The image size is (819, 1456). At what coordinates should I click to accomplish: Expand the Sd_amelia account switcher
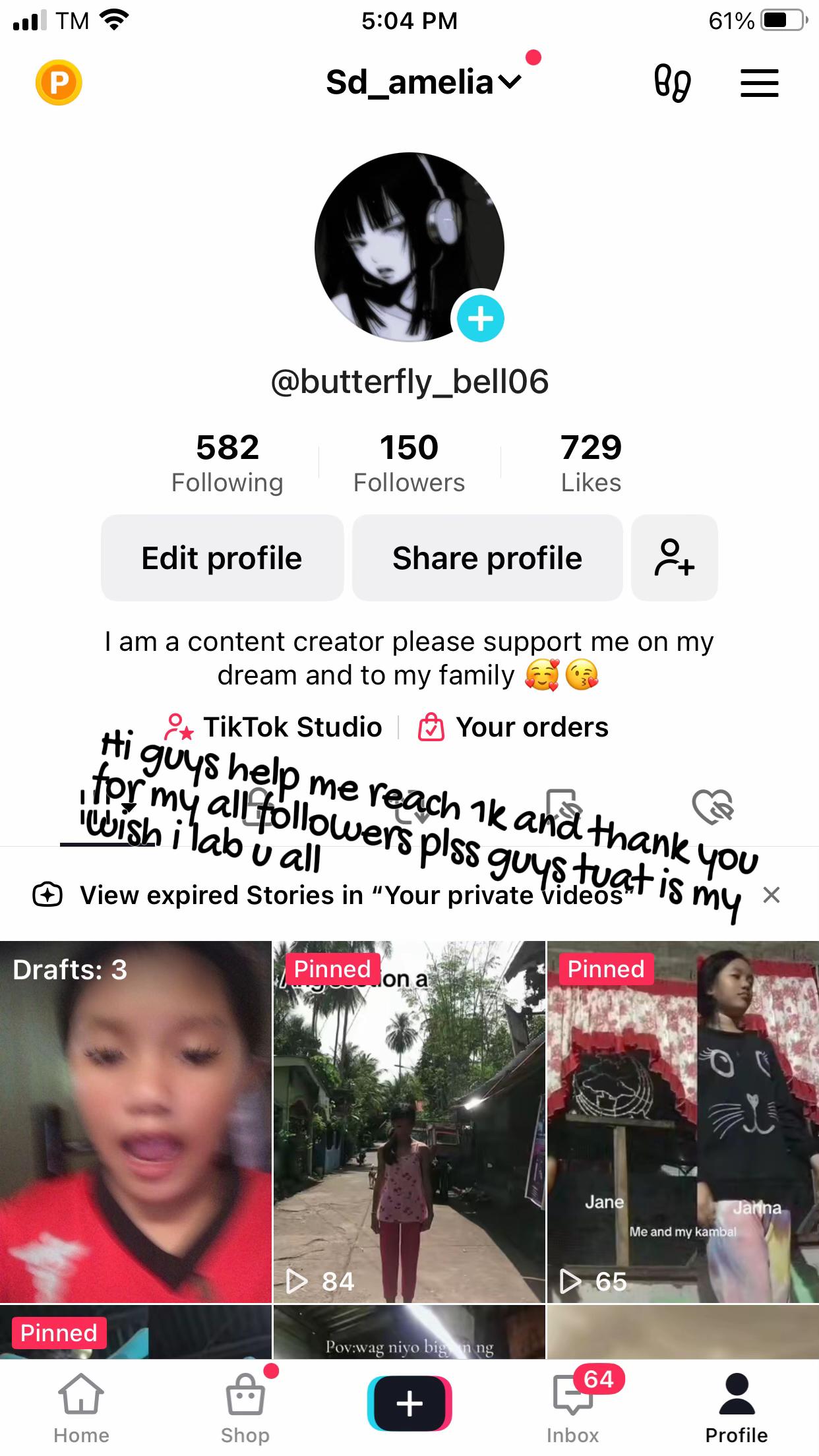423,83
